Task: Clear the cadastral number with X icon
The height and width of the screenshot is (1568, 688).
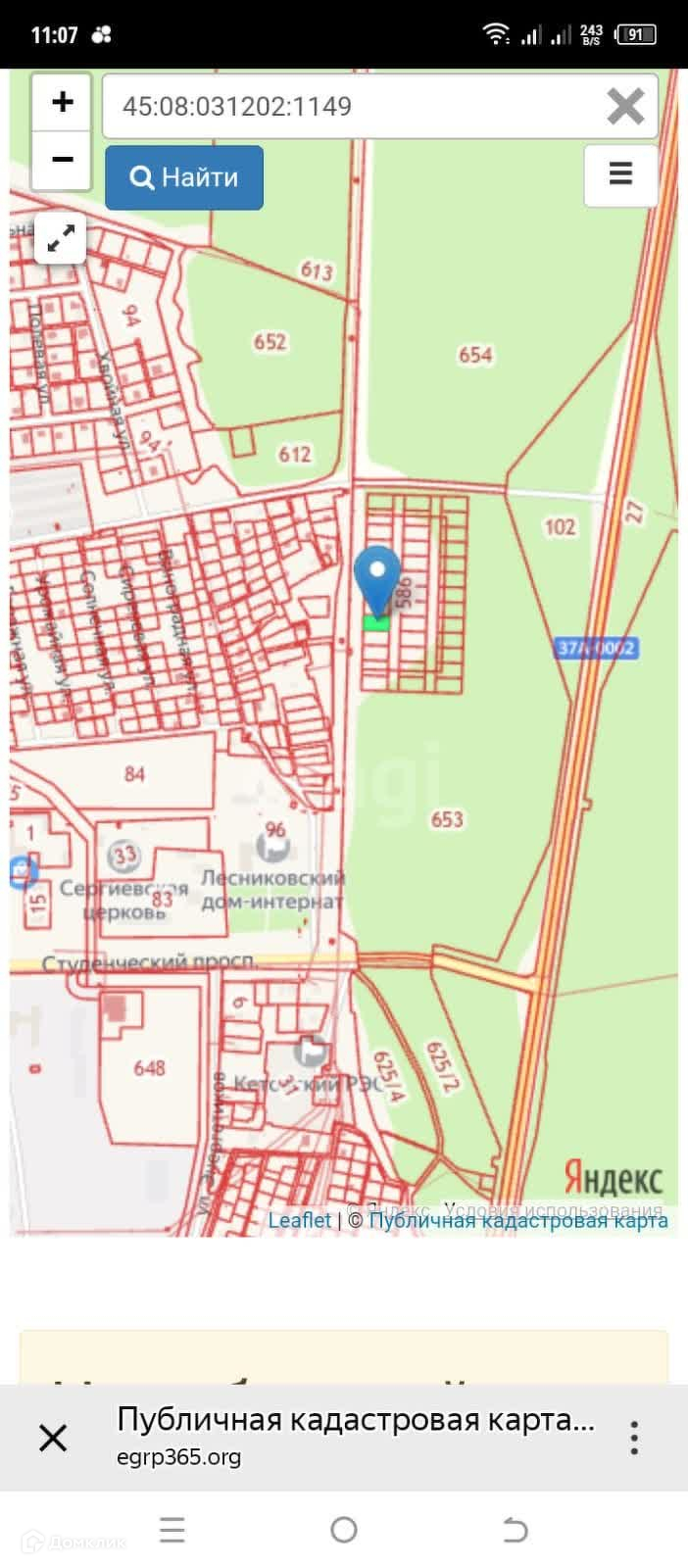Action: tap(625, 106)
